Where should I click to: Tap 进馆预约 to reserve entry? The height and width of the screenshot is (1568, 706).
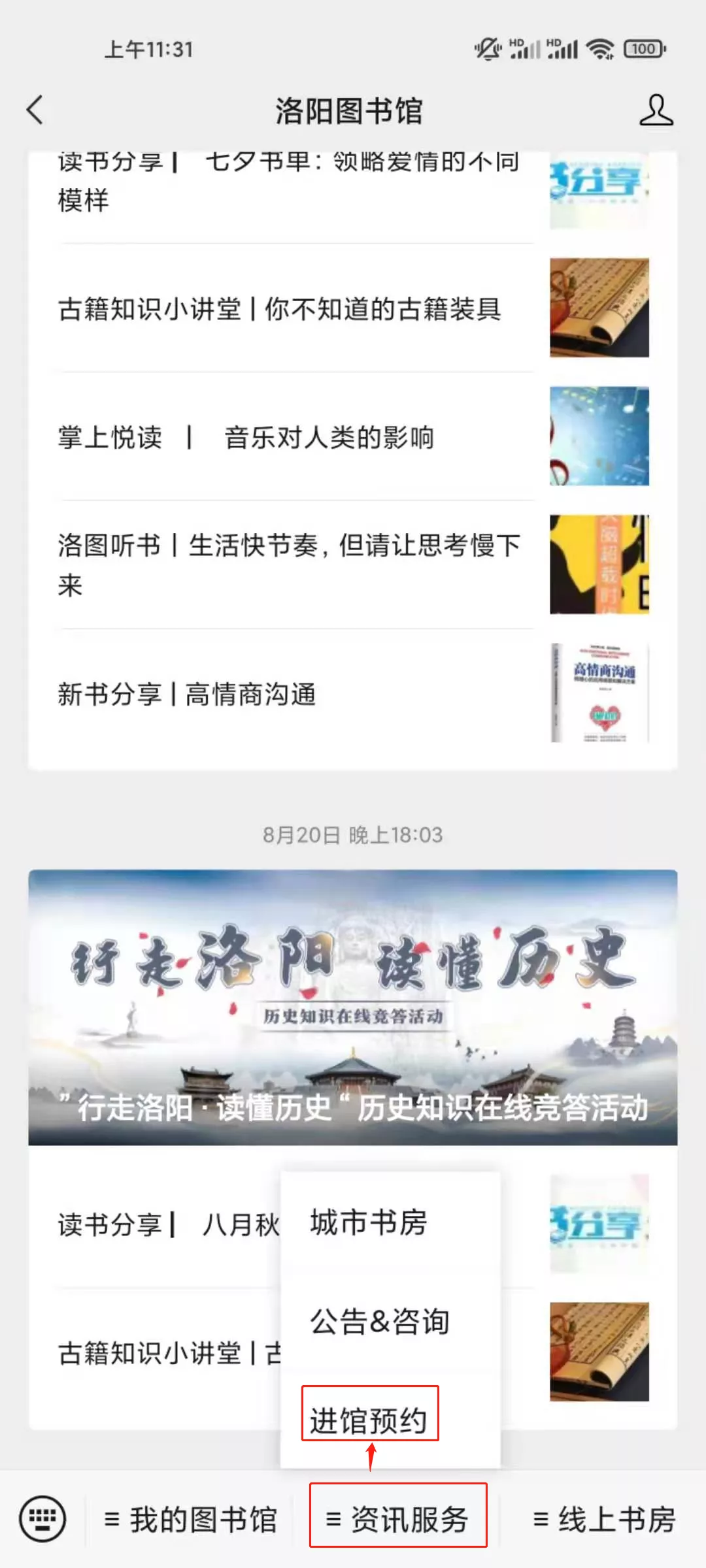click(369, 1420)
